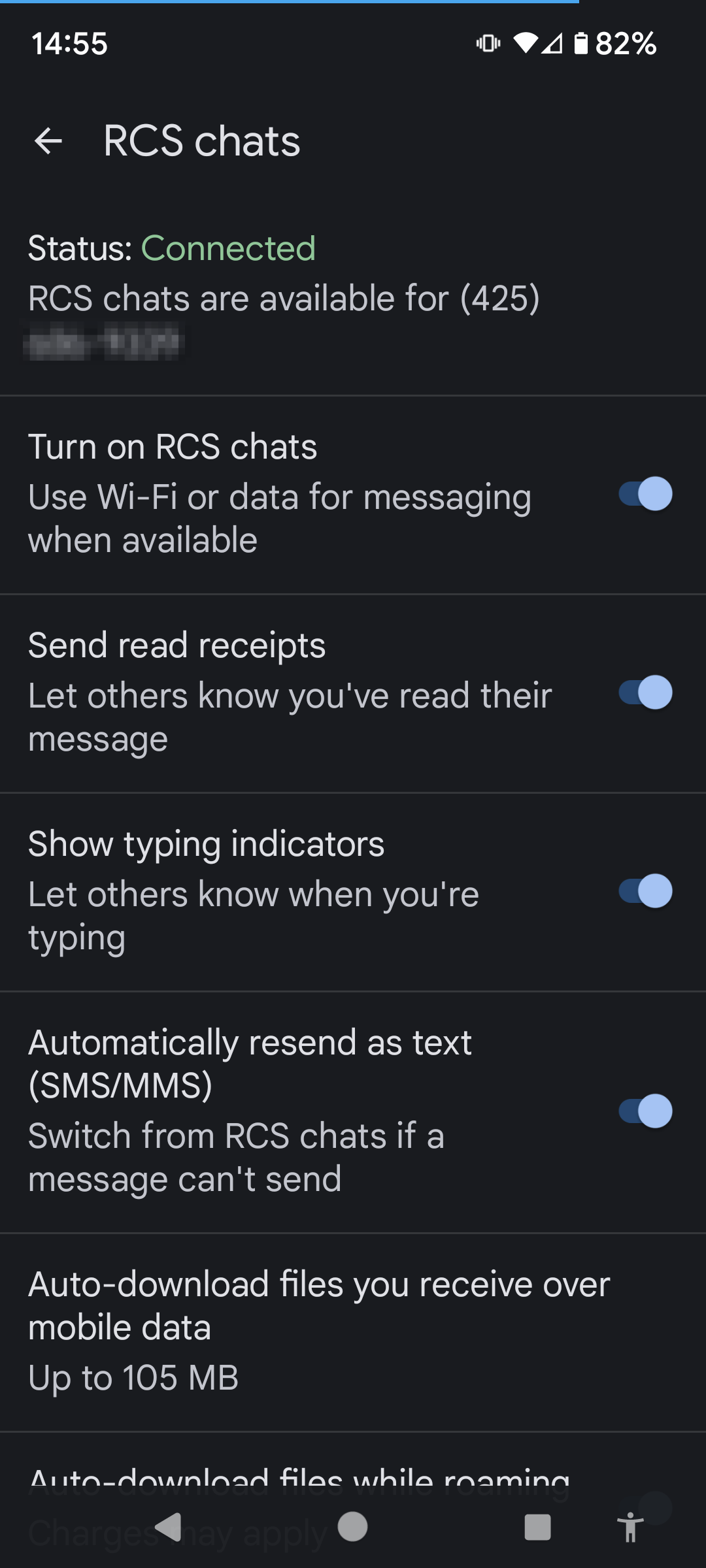Tap the Status: Connected text
706x1568 pixels.
pos(171,248)
